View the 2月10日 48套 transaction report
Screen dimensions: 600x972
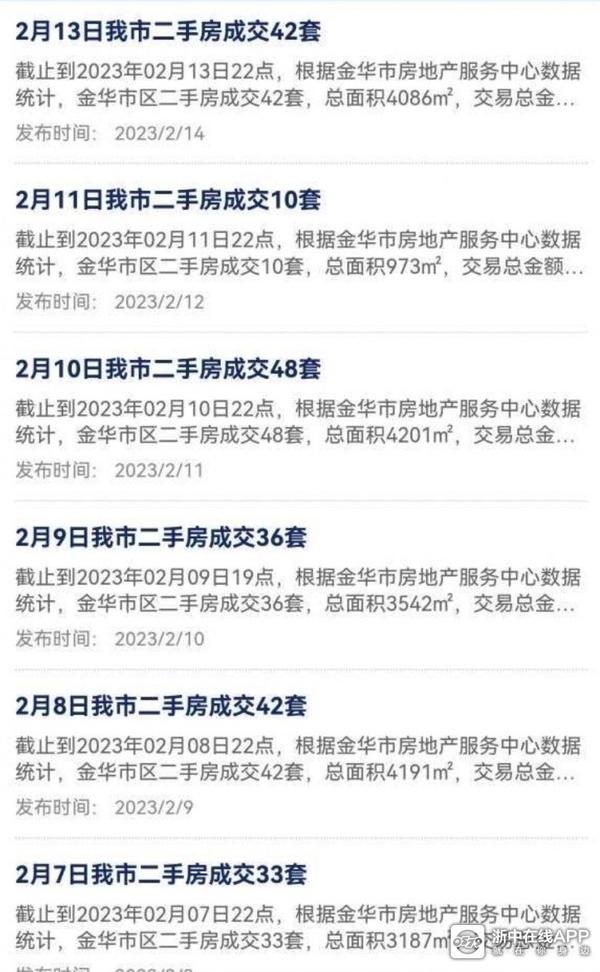pyautogui.click(x=168, y=369)
